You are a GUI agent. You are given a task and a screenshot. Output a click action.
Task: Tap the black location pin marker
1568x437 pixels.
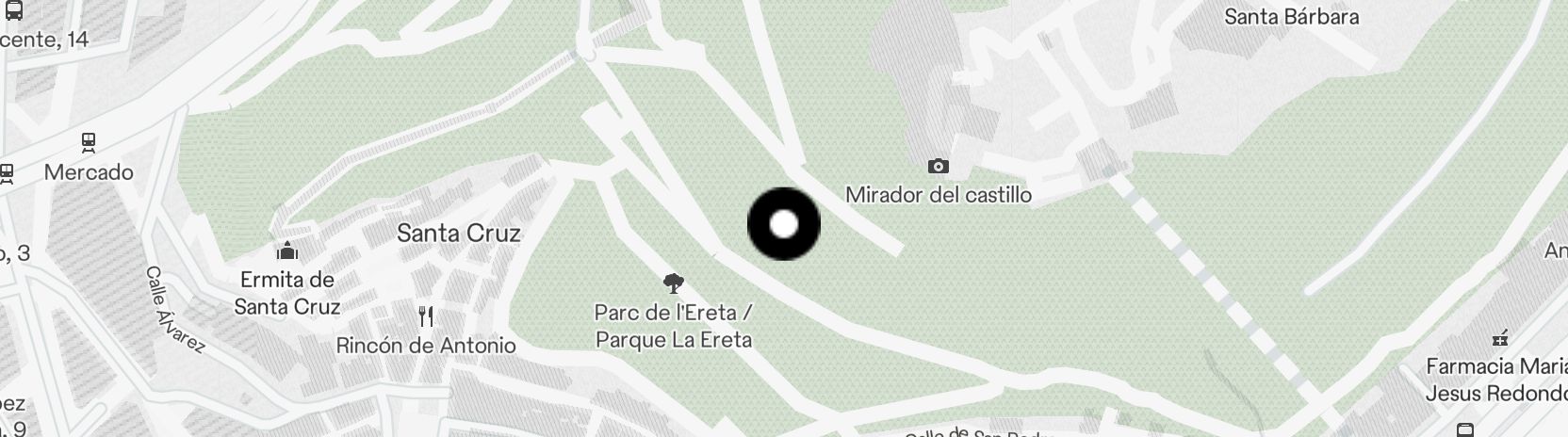(x=784, y=224)
